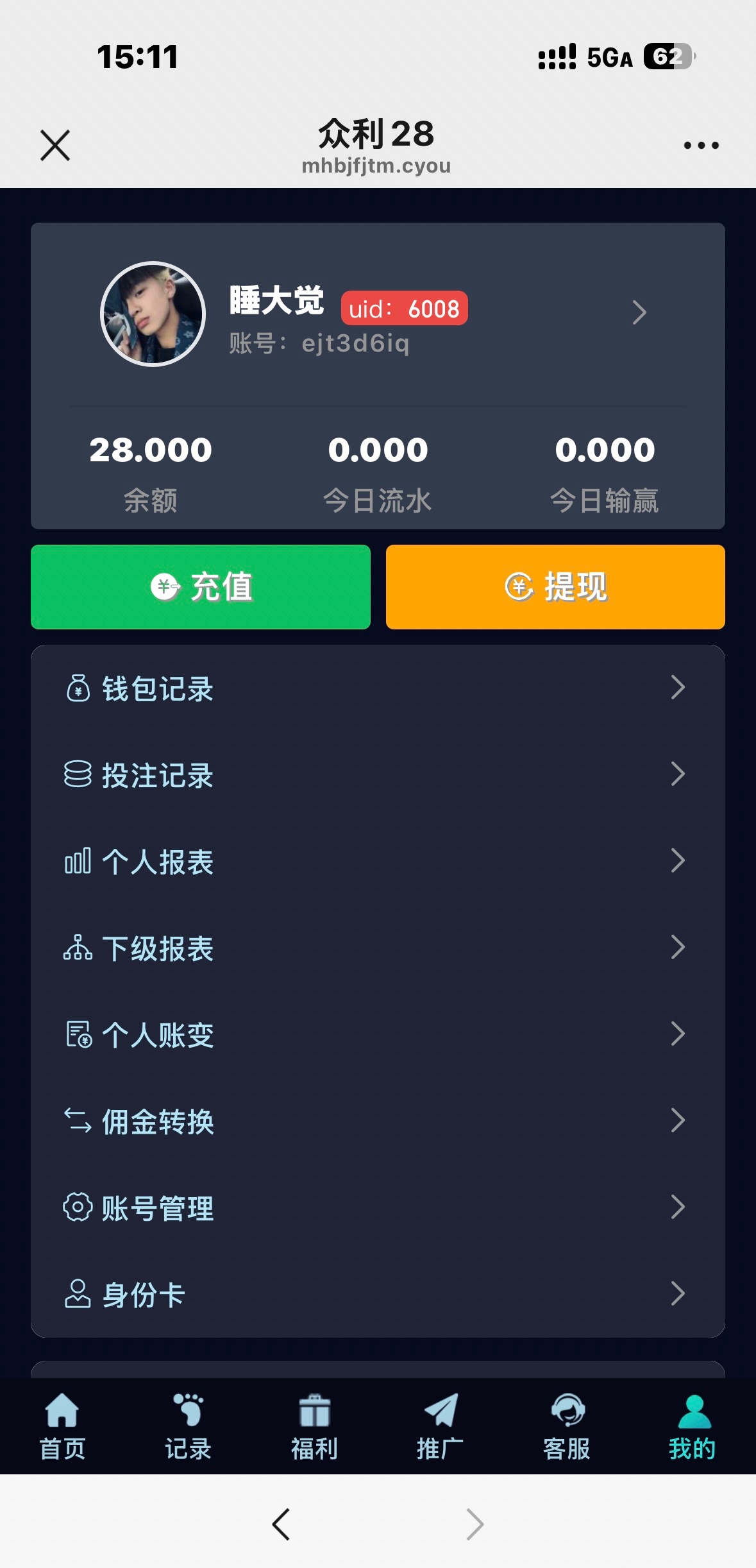Screen dimensions: 756x1568
Task: Open the 身份卡 identity card row
Action: pyautogui.click(x=378, y=1294)
